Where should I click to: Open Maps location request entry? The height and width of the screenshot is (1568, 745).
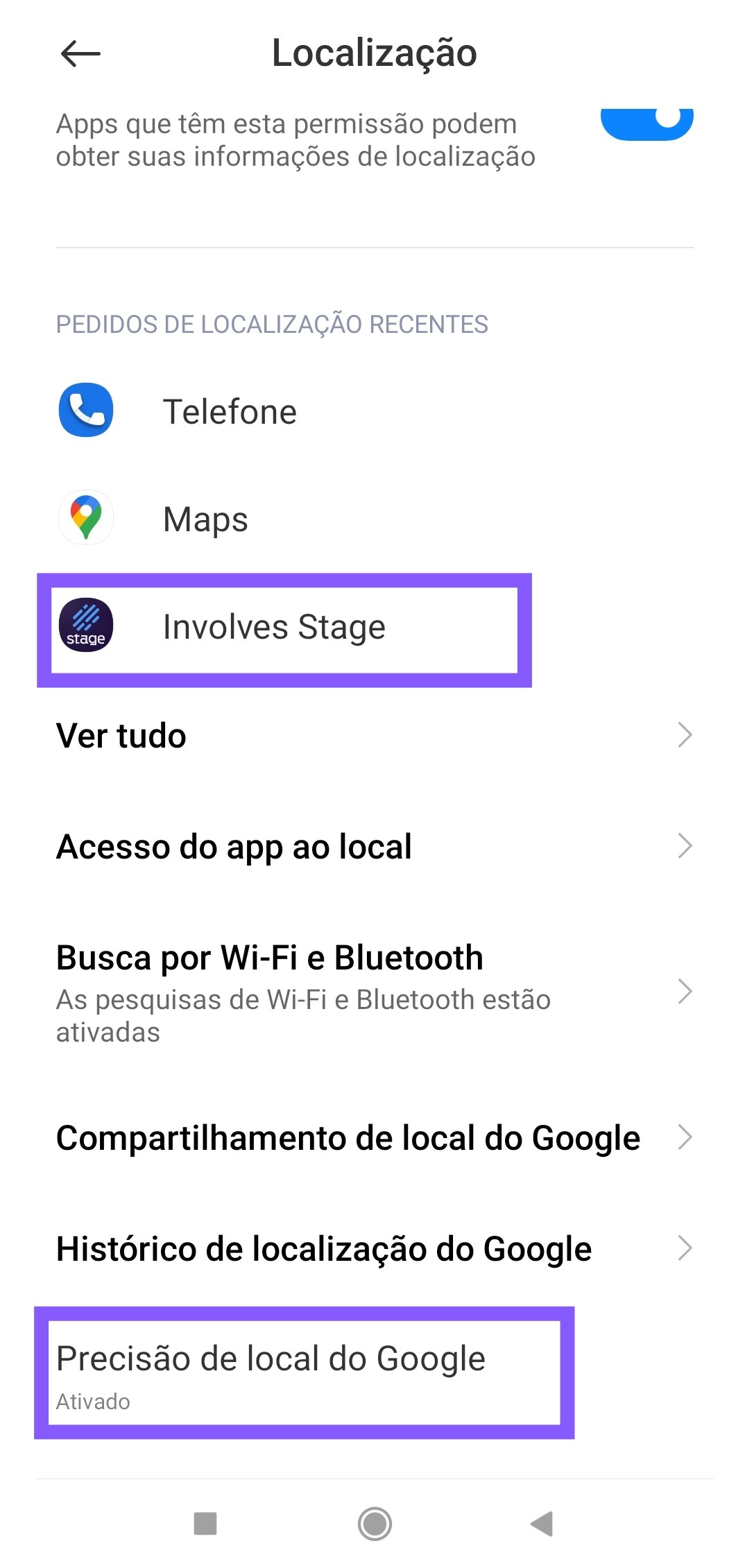(x=205, y=519)
